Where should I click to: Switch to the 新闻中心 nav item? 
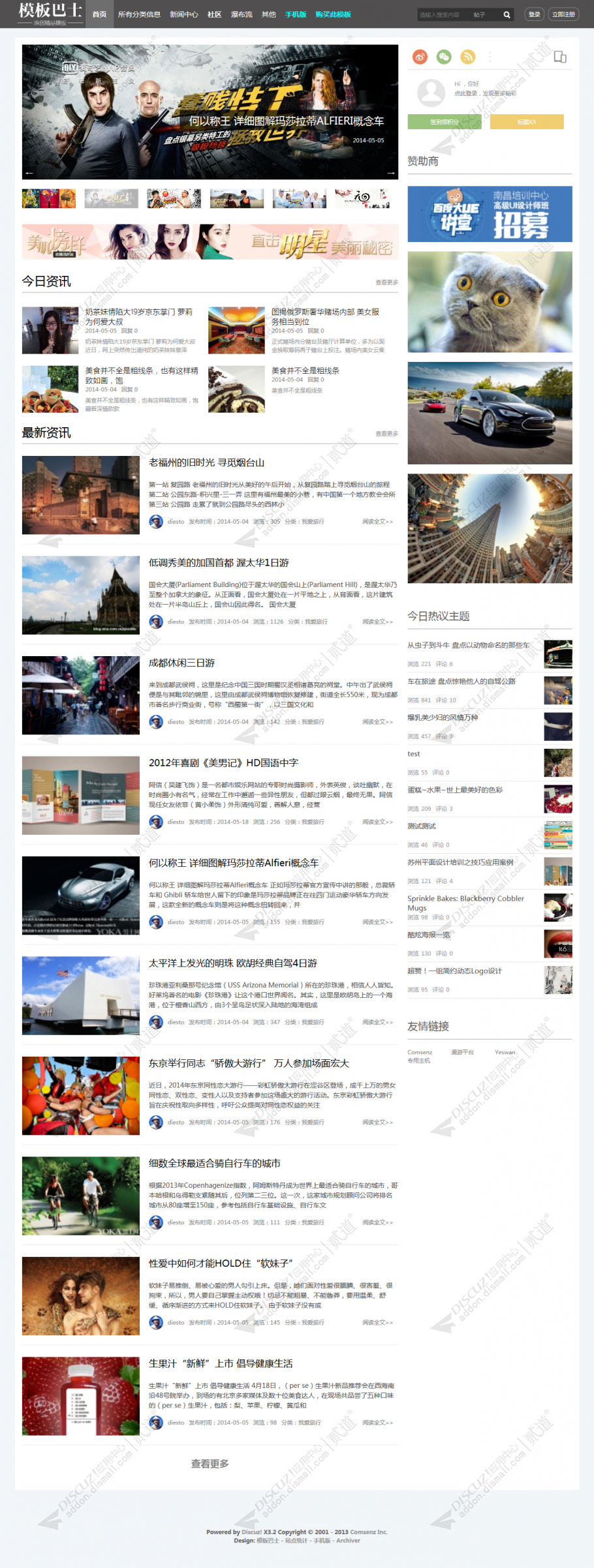click(x=183, y=14)
